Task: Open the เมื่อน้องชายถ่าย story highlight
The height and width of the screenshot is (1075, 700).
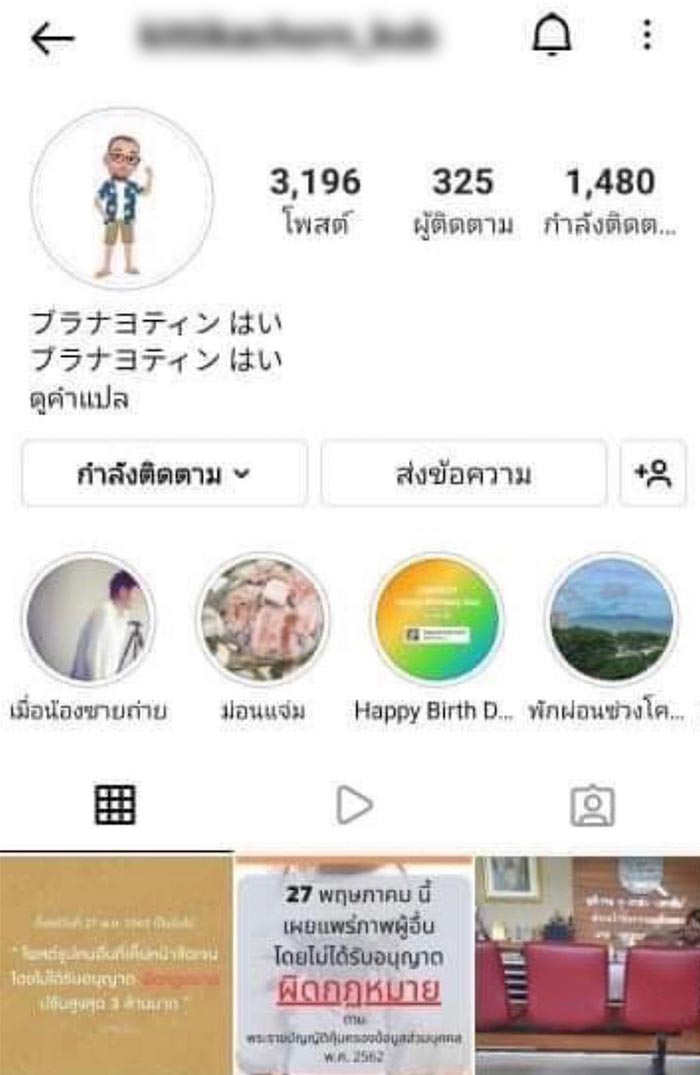Action: [x=88, y=620]
